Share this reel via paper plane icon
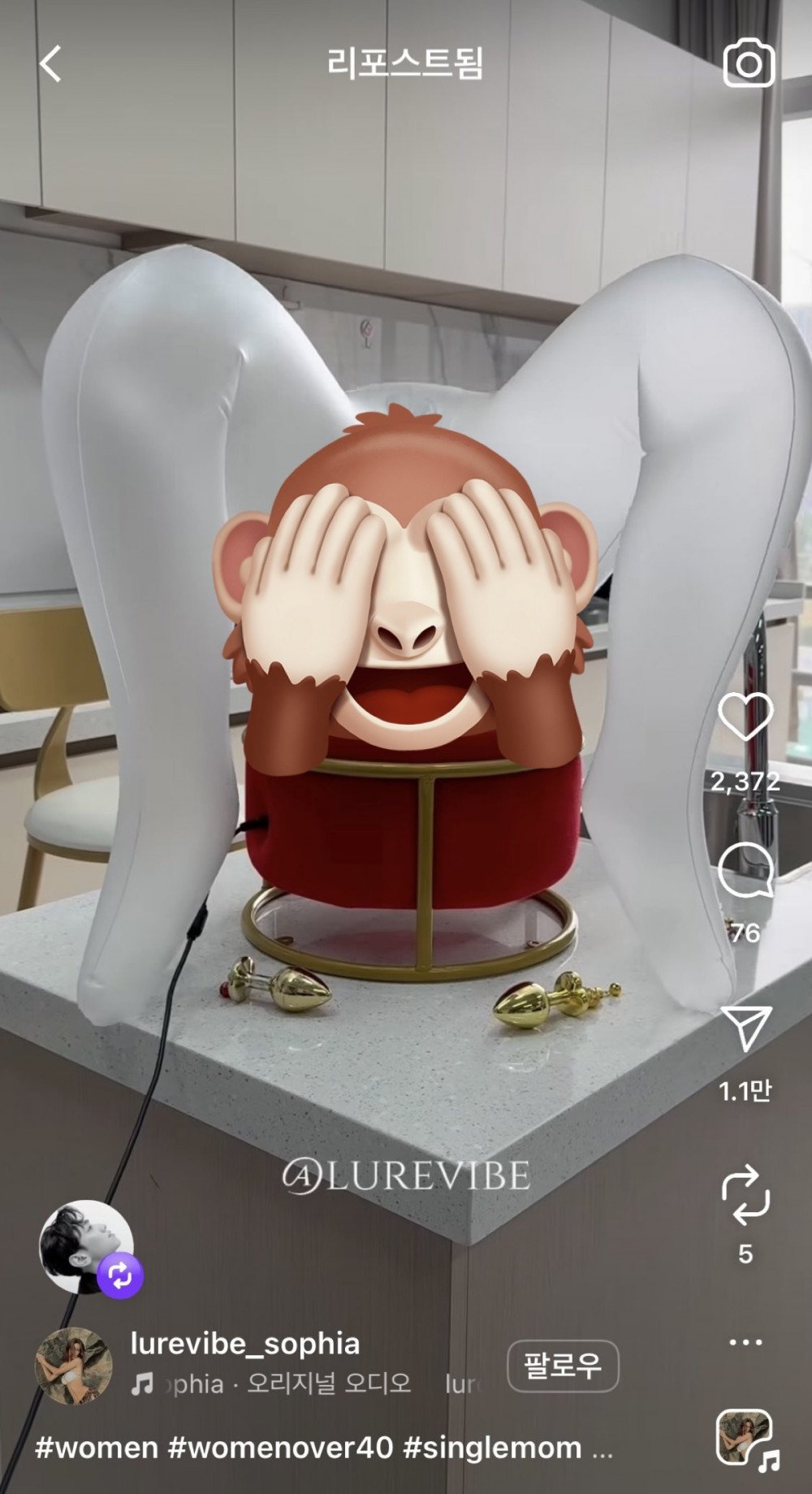Image resolution: width=812 pixels, height=1494 pixels. coord(745,1027)
